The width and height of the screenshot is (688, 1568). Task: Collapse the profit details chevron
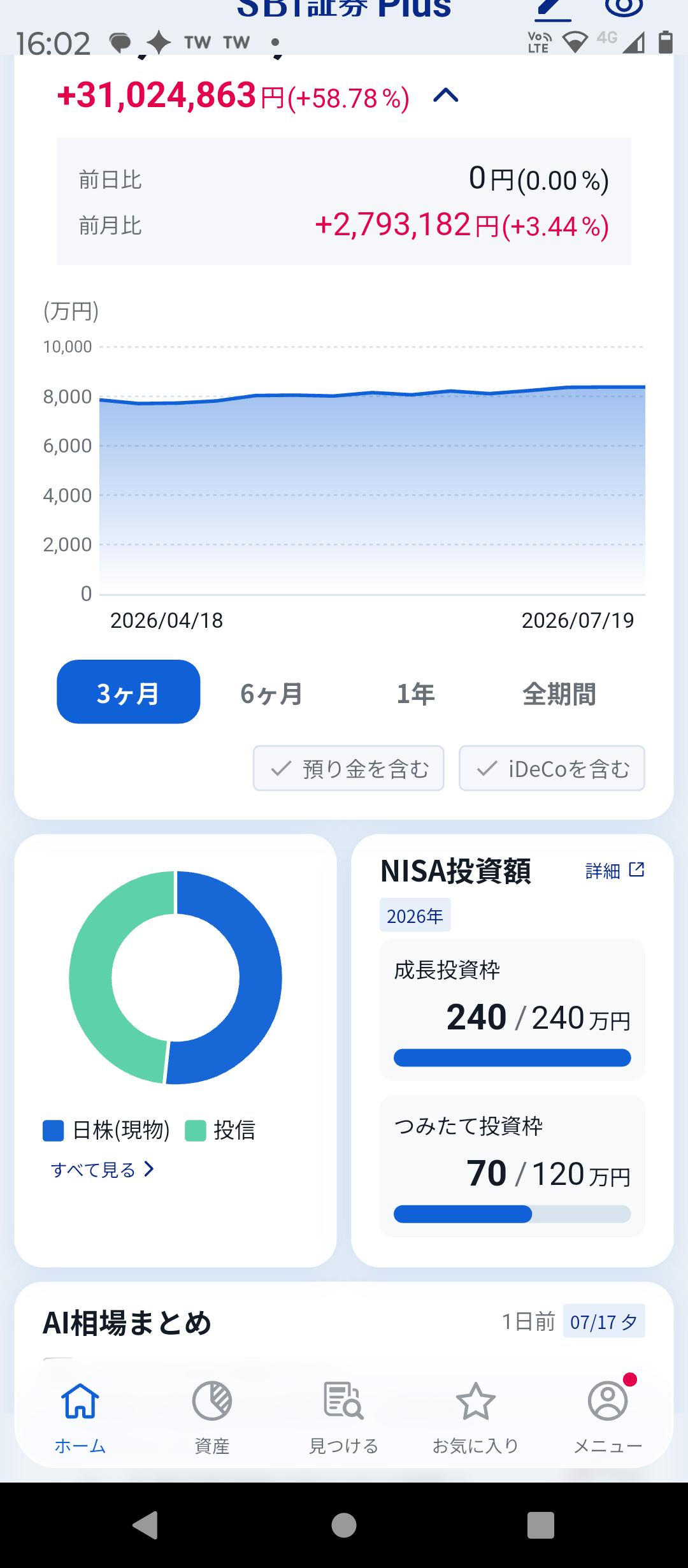click(x=446, y=96)
